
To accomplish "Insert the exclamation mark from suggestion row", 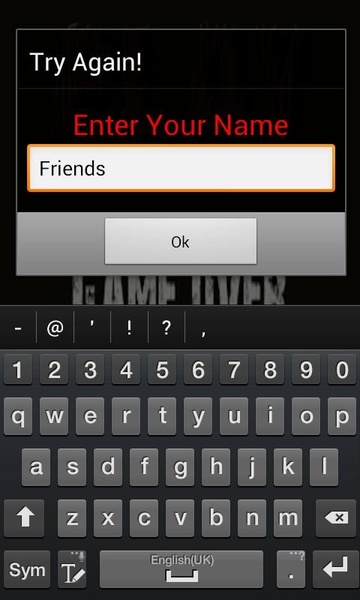I will tap(129, 328).
